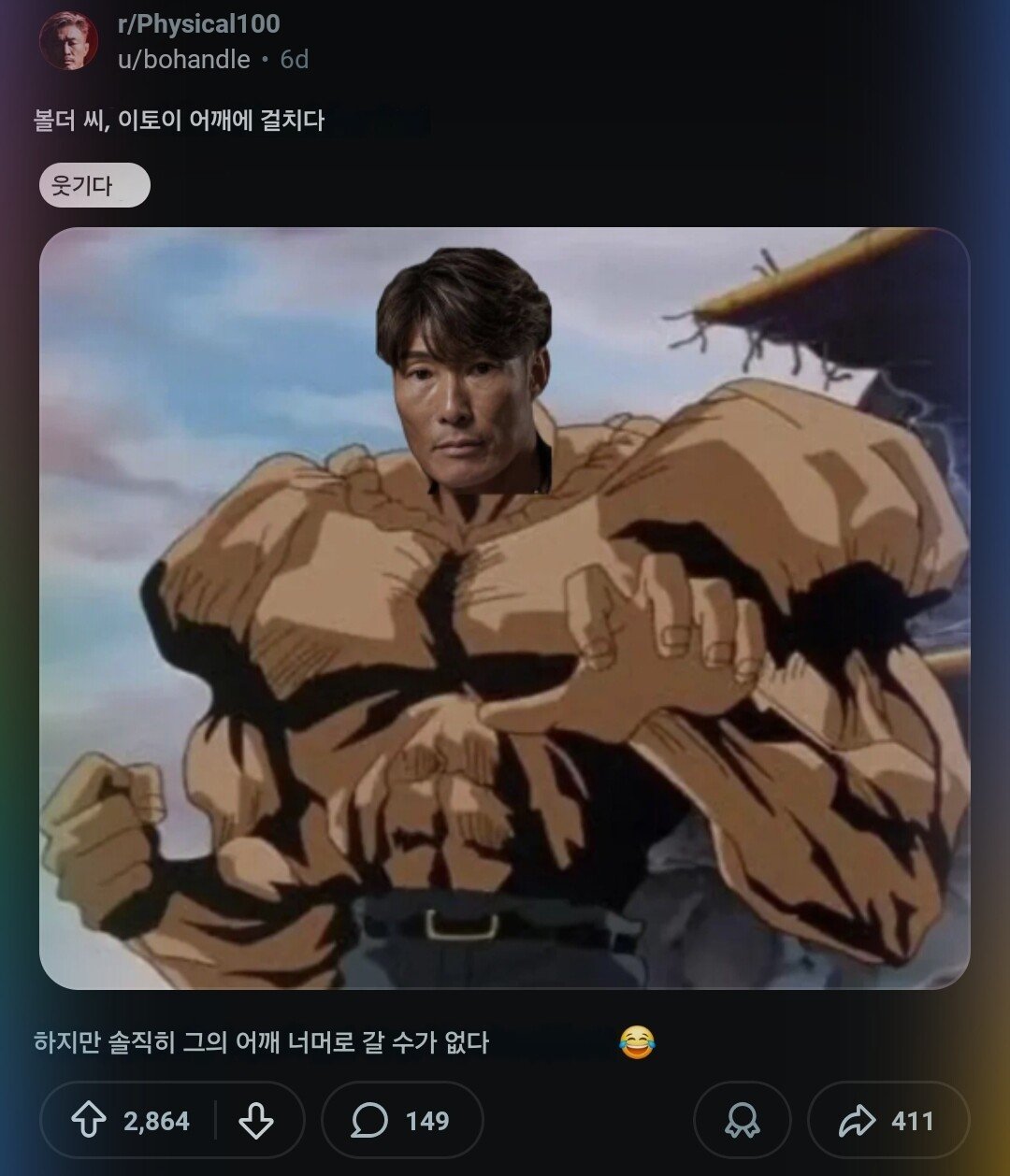Upvote the post
1010x1176 pixels.
90,1120
